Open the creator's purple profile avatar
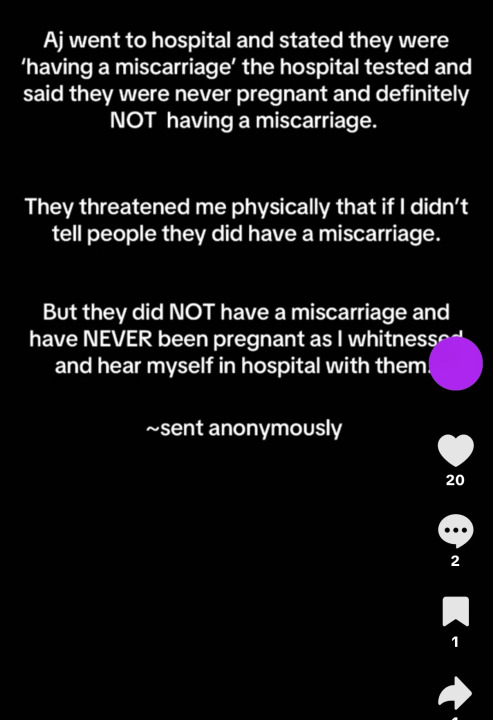This screenshot has height=720, width=493. pyautogui.click(x=456, y=364)
